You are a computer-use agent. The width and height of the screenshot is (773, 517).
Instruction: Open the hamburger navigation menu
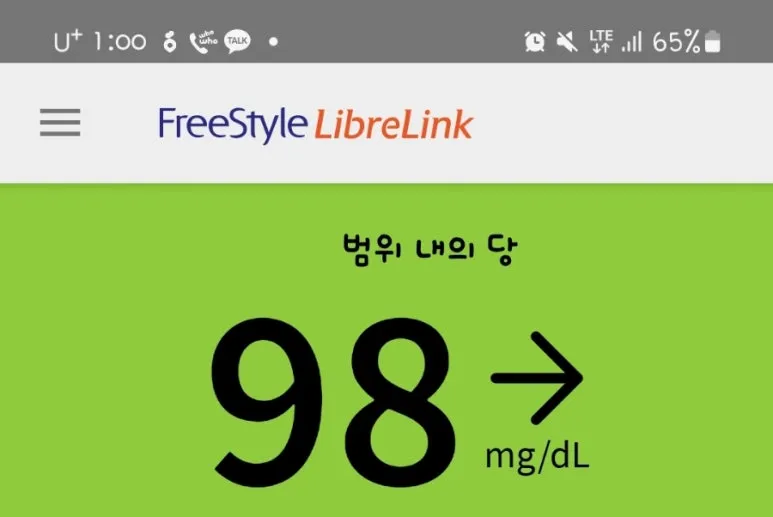[x=60, y=123]
